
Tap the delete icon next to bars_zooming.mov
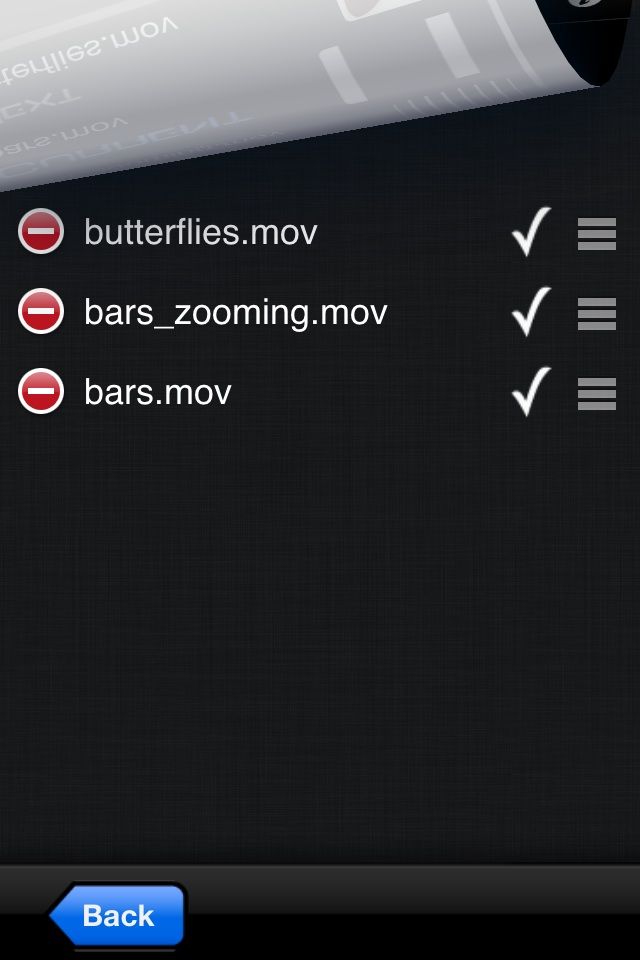coord(41,312)
